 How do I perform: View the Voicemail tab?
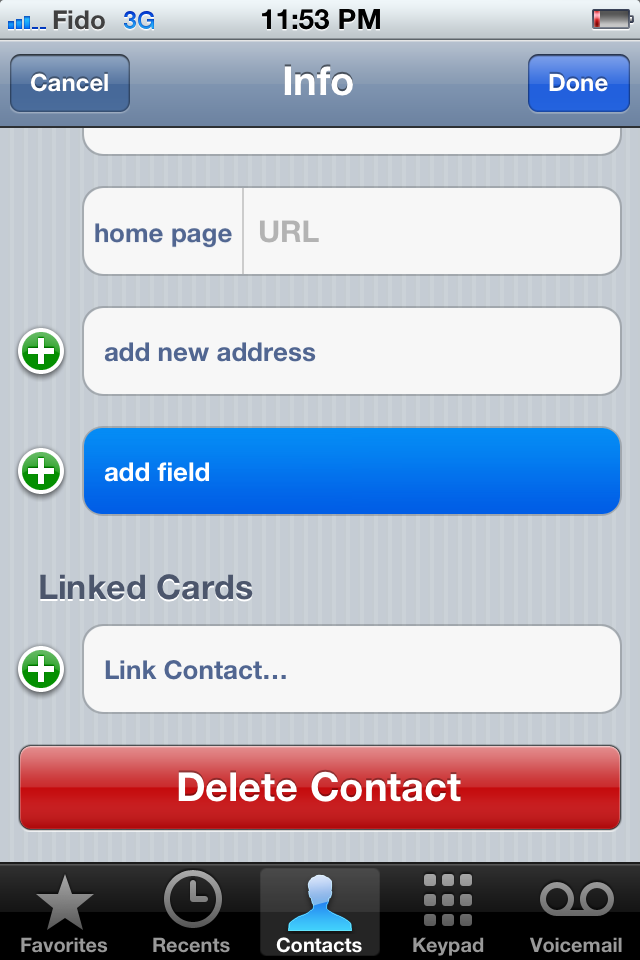tap(576, 913)
